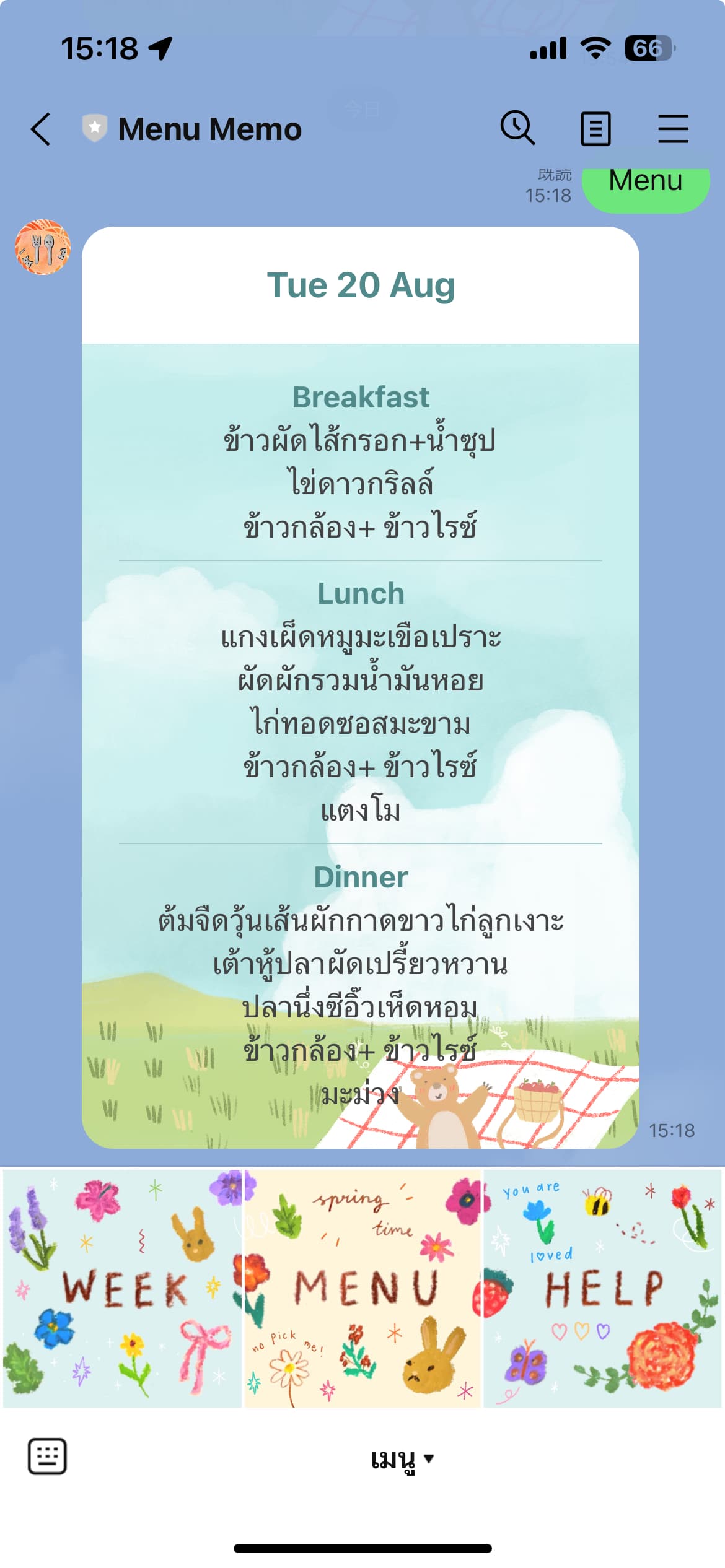Select the HELP rich menu tile
Screen dimensions: 725x1568
[602, 1287]
